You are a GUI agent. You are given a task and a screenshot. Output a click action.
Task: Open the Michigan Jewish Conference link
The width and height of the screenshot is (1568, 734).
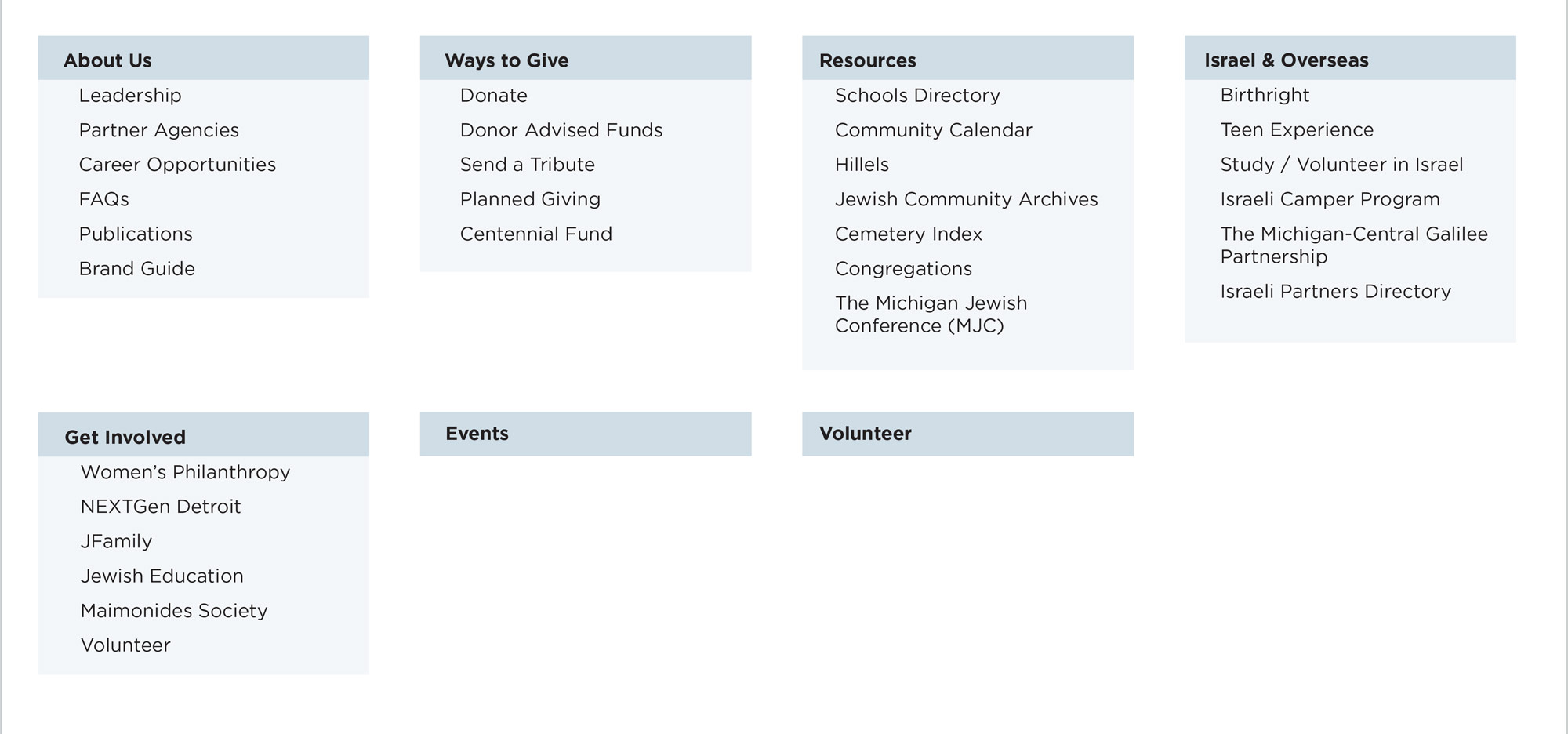pos(931,314)
